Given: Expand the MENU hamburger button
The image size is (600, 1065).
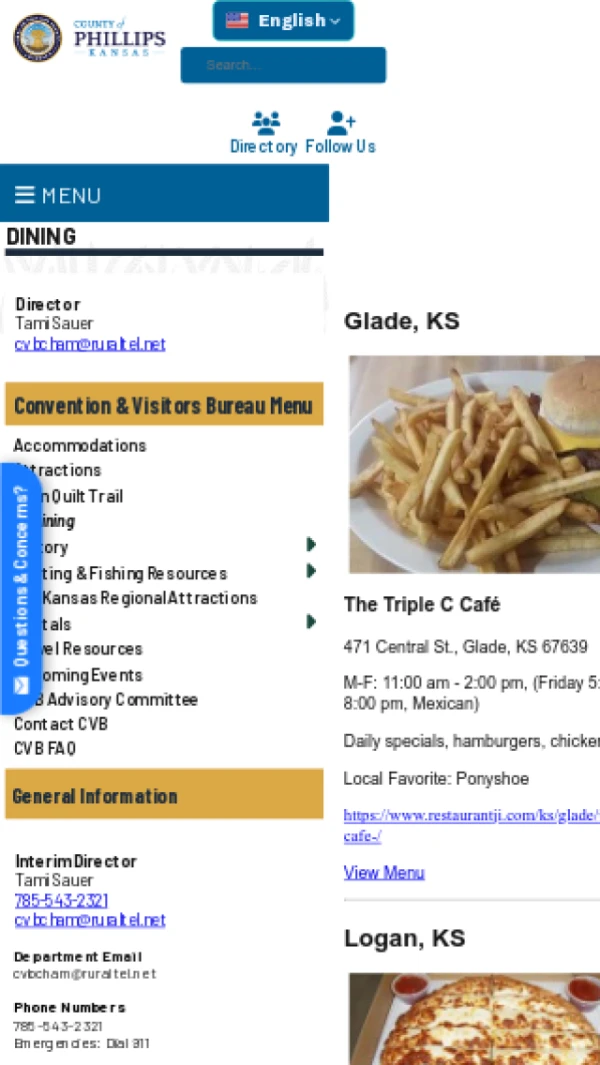Looking at the screenshot, I should 58,195.
